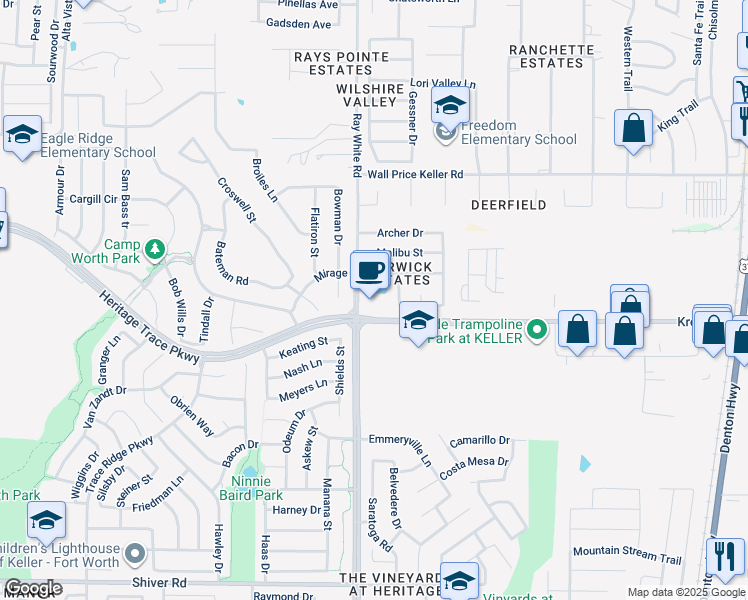748x600 pixels.
Task: Tap the school marker above Children's Lighthouse
Action: click(46, 521)
